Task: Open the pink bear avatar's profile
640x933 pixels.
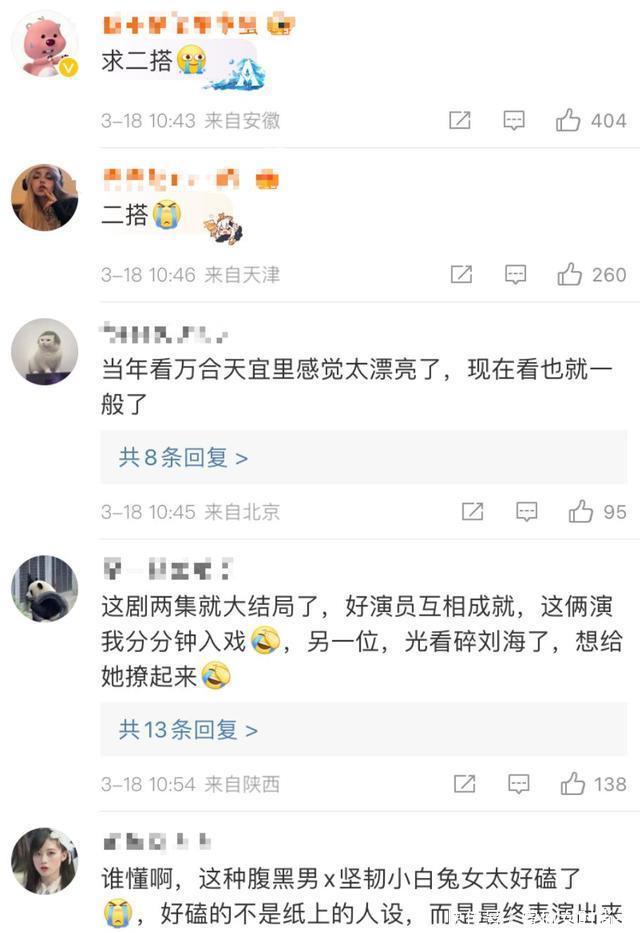Action: click(44, 45)
